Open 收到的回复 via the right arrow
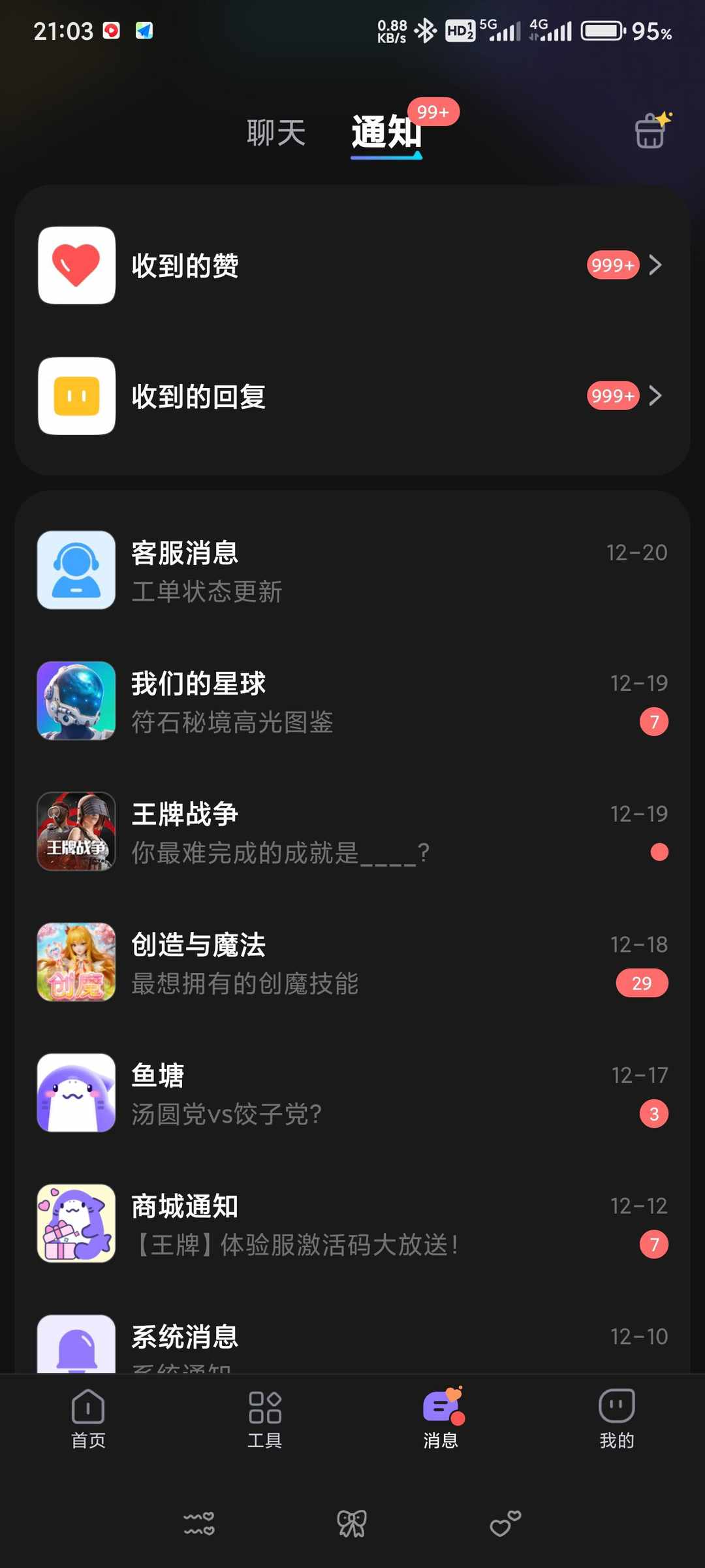The height and width of the screenshot is (1568, 705). point(657,396)
